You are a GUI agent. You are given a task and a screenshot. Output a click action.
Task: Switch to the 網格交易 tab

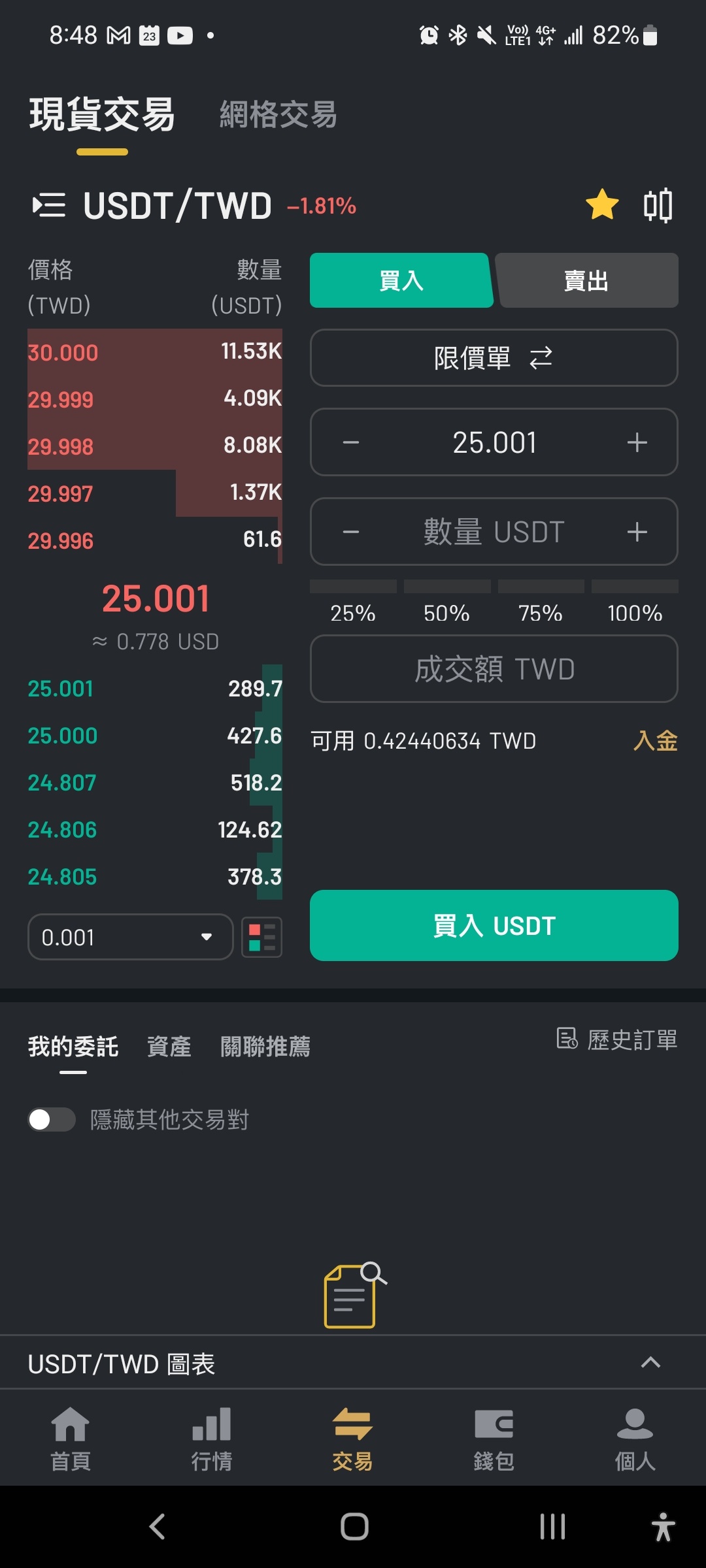coord(278,115)
